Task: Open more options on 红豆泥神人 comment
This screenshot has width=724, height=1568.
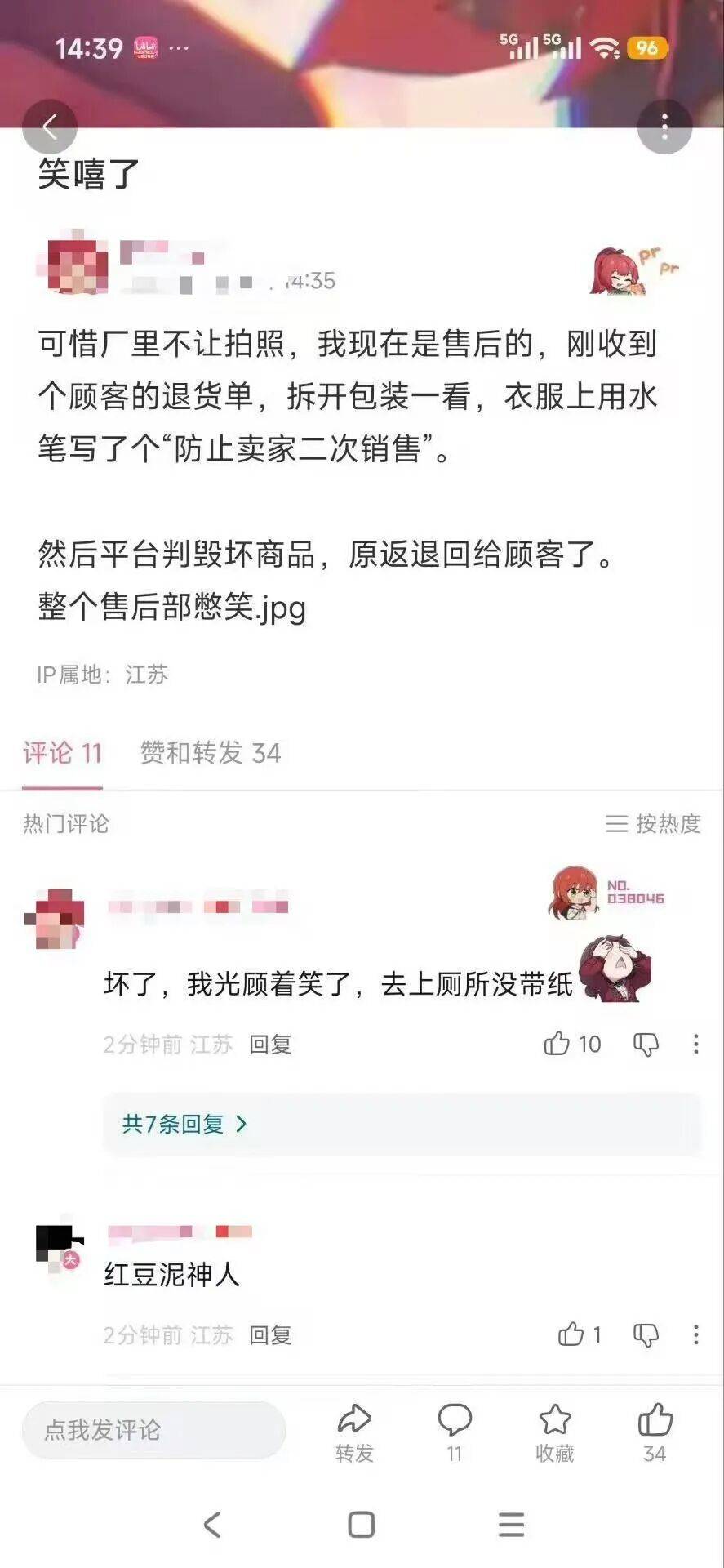Action: click(695, 1334)
